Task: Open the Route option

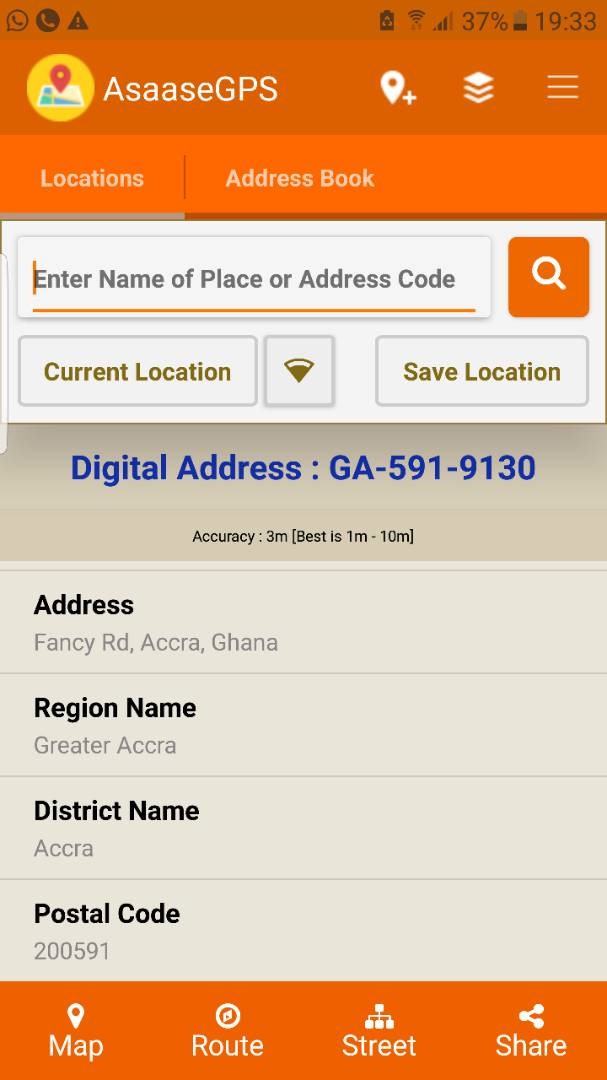Action: point(227,1030)
